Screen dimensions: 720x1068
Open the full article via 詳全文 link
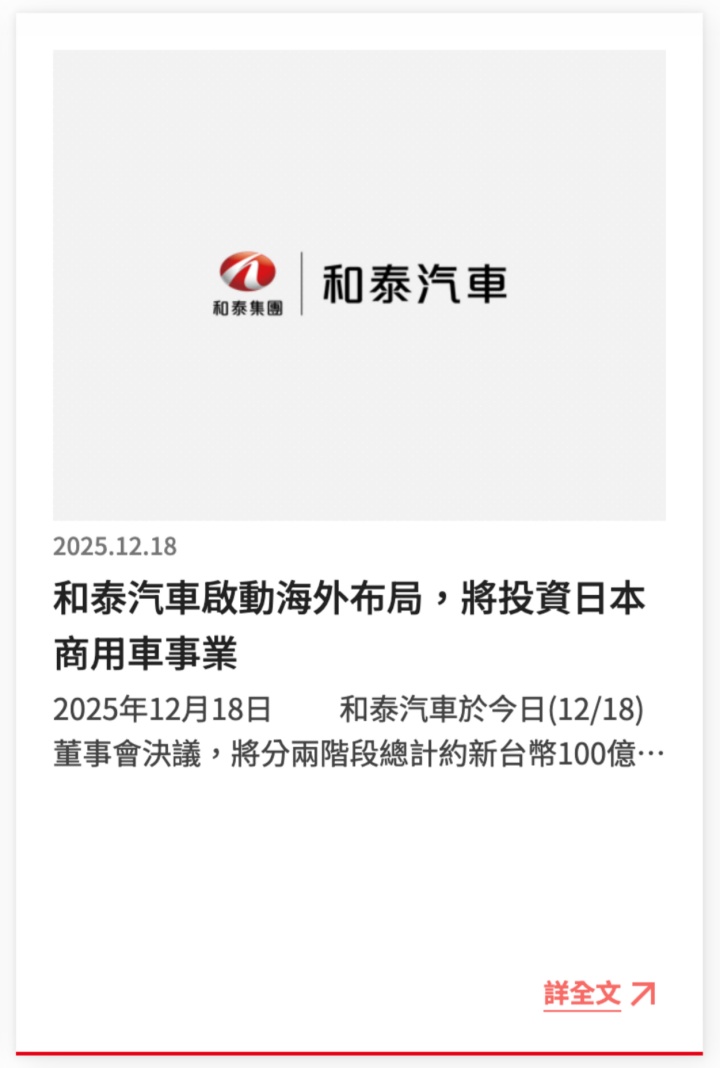click(598, 993)
